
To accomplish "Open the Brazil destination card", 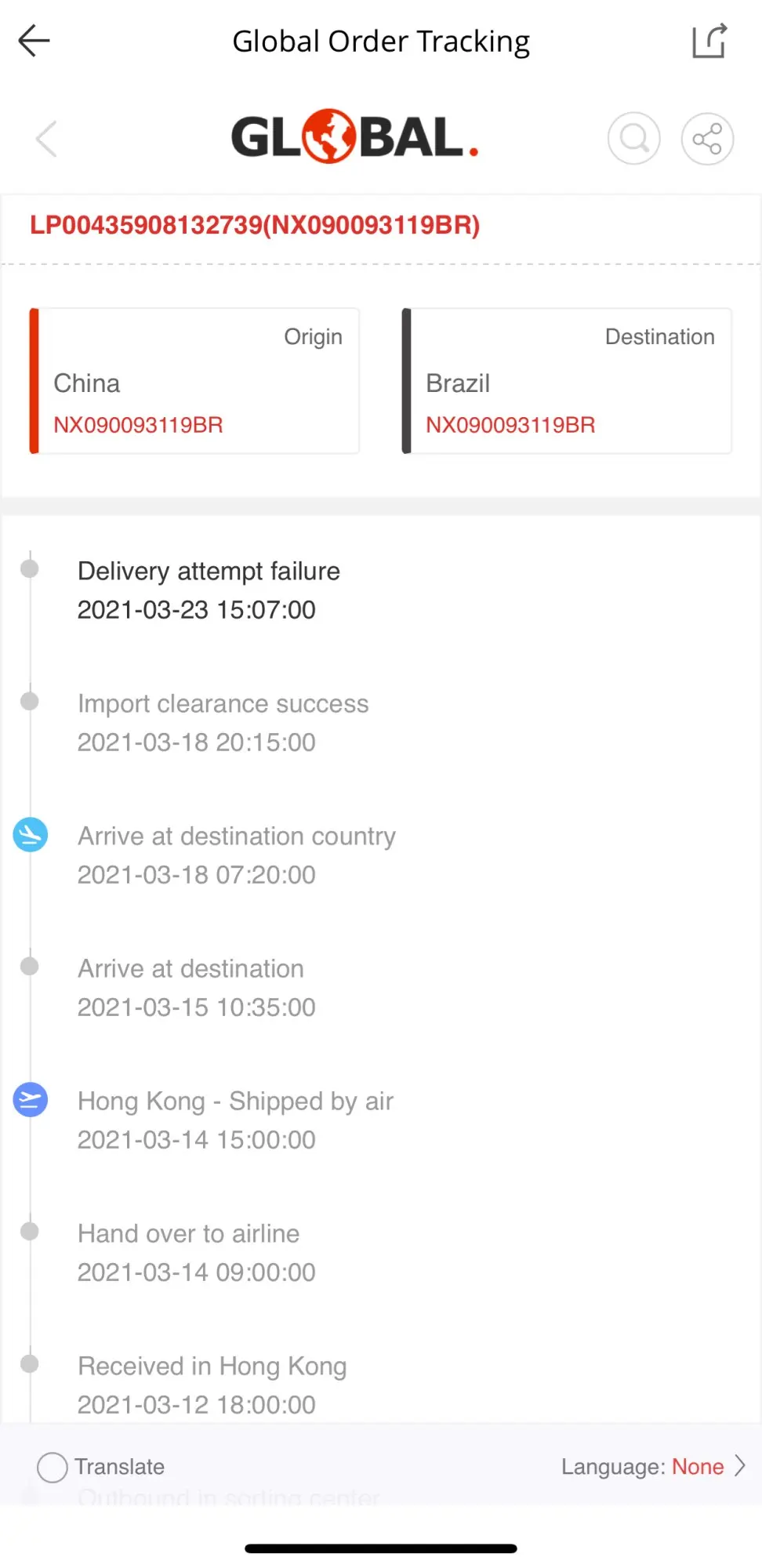I will click(x=567, y=381).
